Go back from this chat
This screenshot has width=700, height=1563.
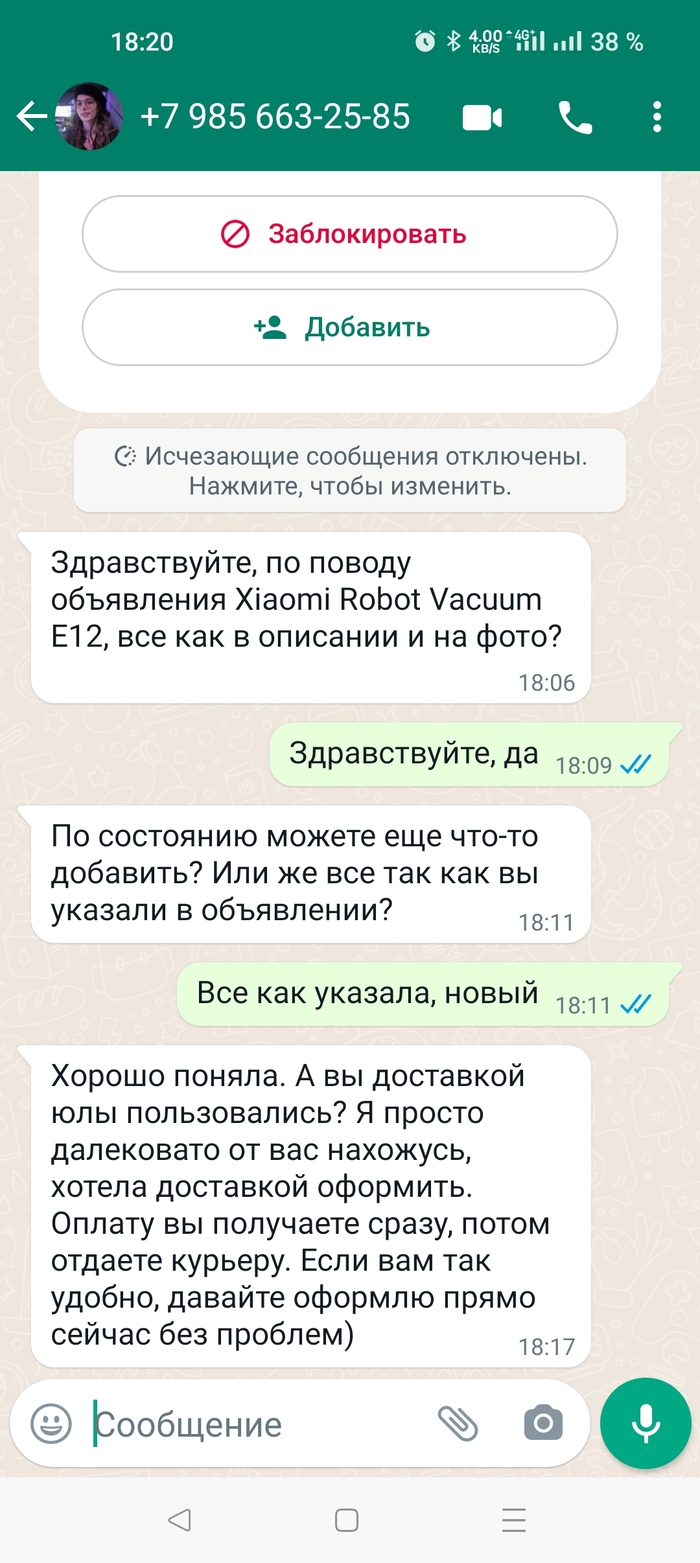[x=30, y=117]
